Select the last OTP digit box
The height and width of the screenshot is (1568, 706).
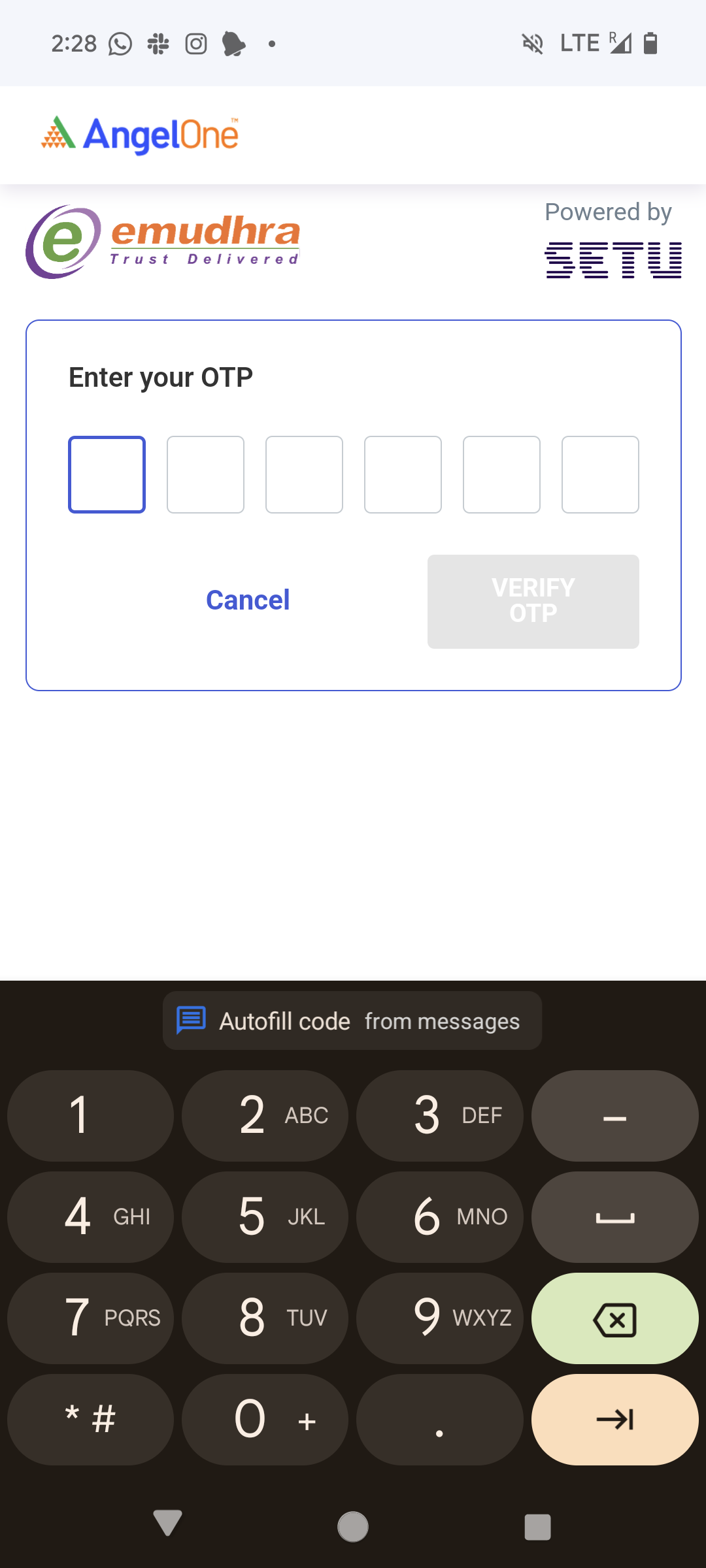600,474
